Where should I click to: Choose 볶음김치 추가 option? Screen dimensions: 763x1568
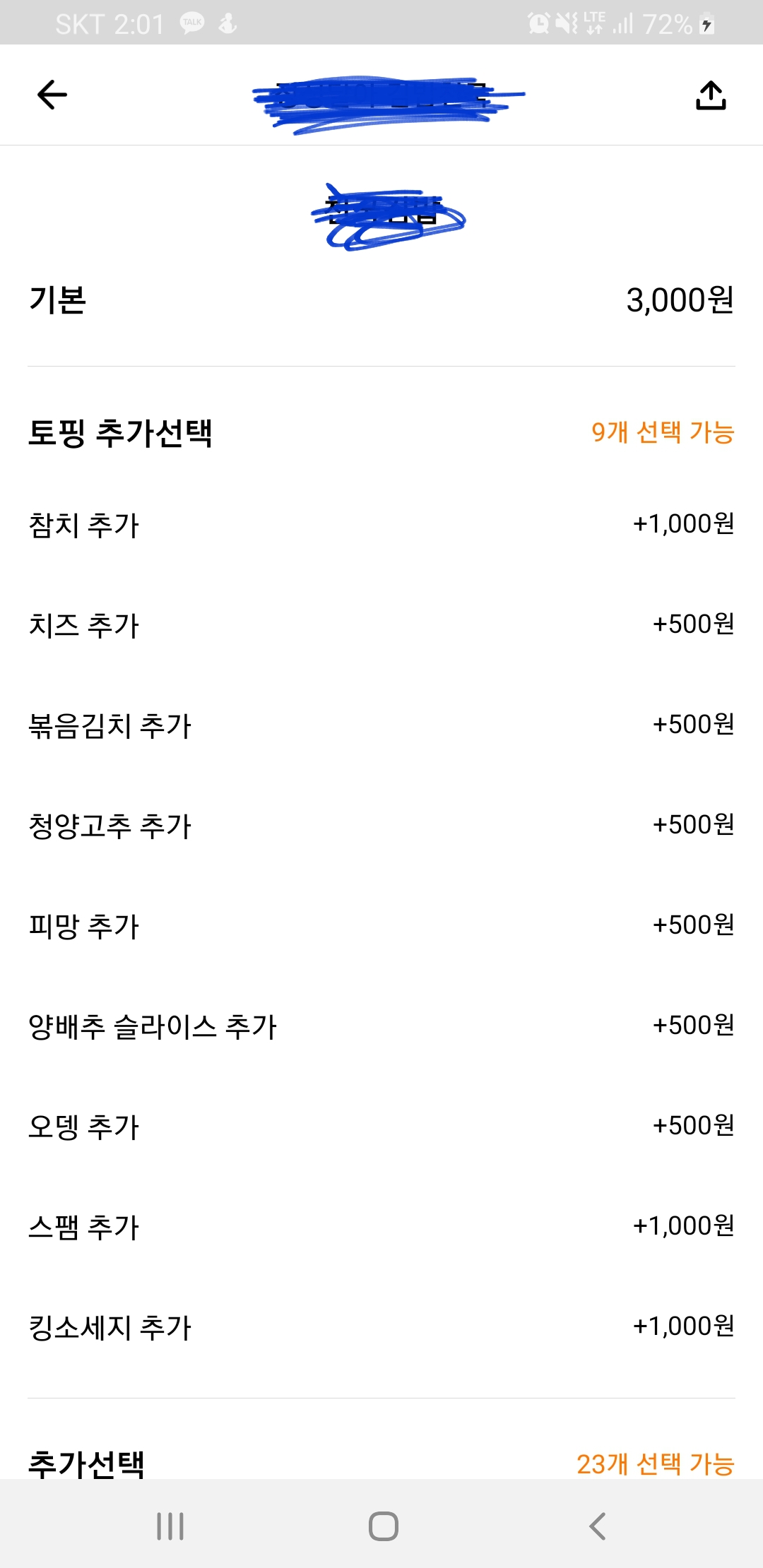381,725
